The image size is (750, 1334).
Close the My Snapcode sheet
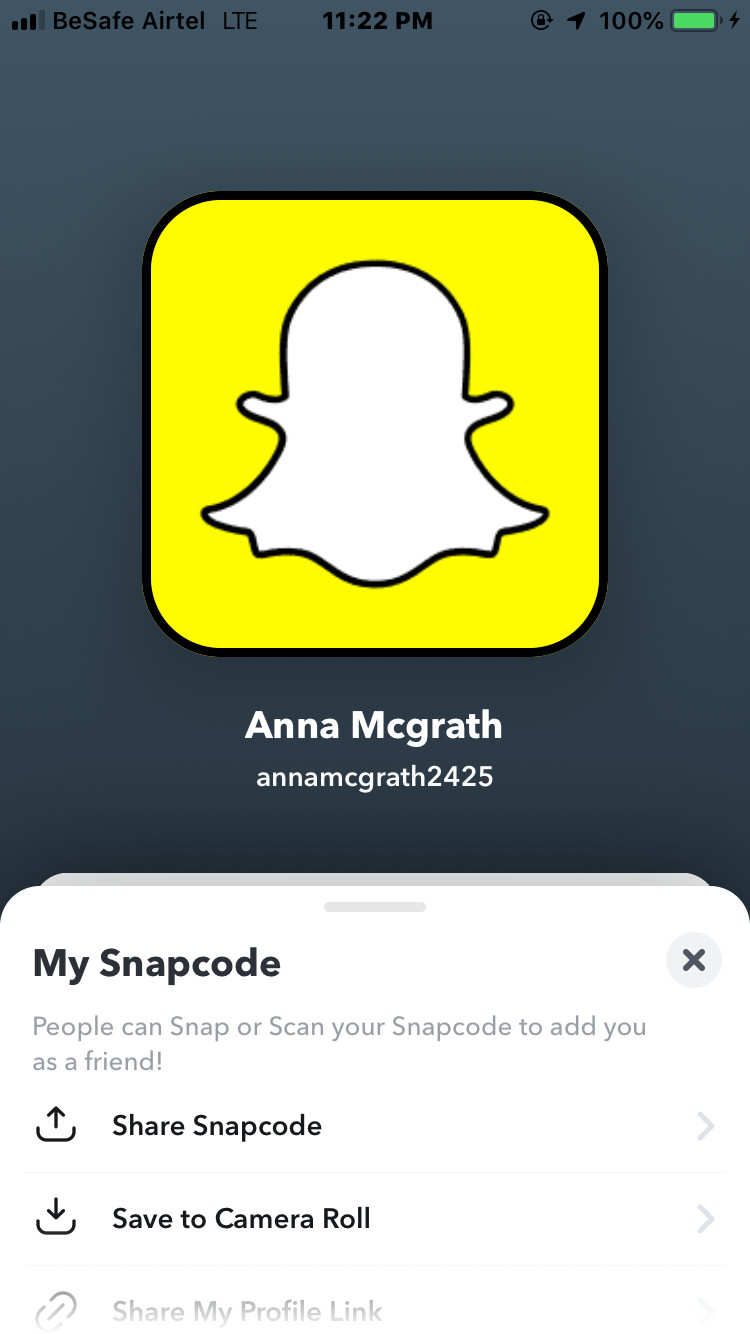[693, 961]
